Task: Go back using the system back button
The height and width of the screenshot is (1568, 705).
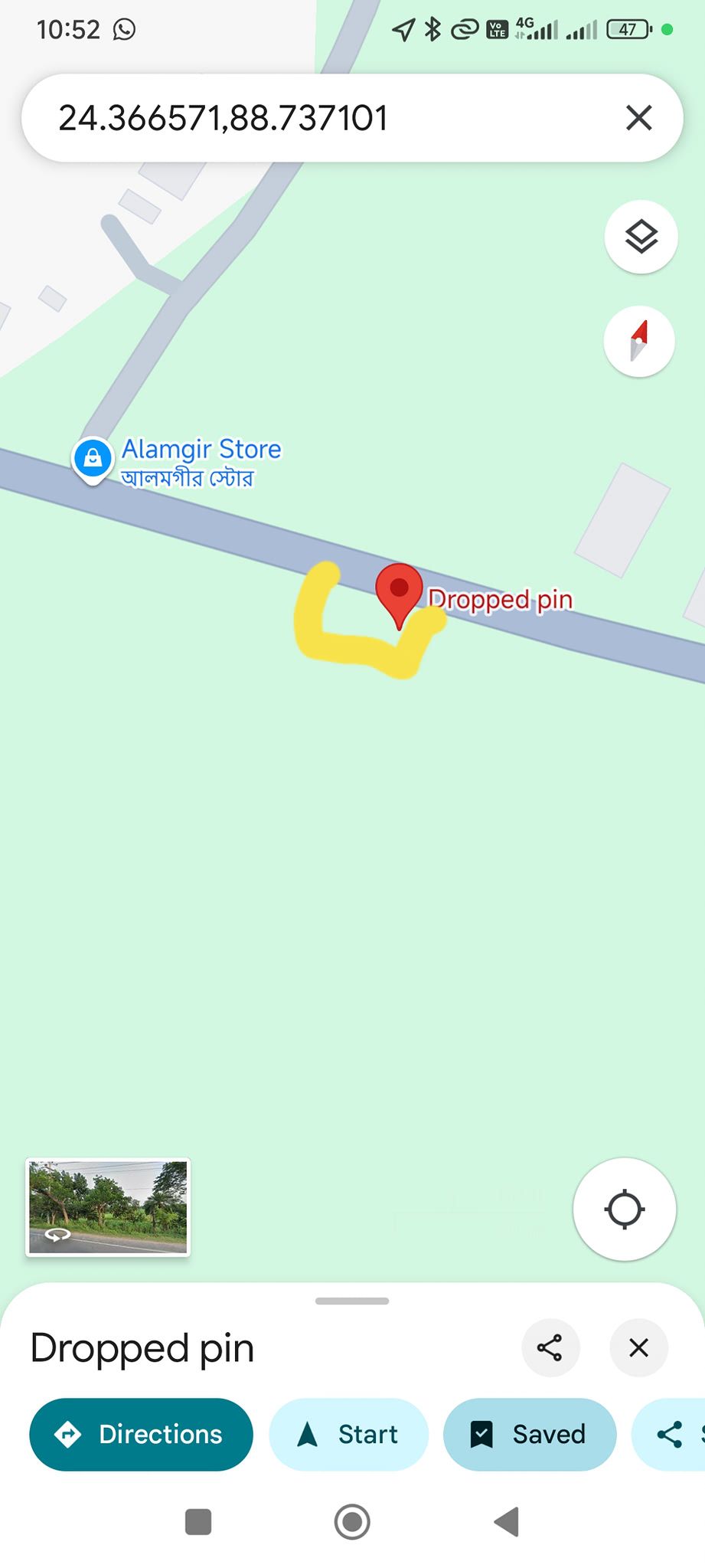Action: click(x=507, y=1521)
